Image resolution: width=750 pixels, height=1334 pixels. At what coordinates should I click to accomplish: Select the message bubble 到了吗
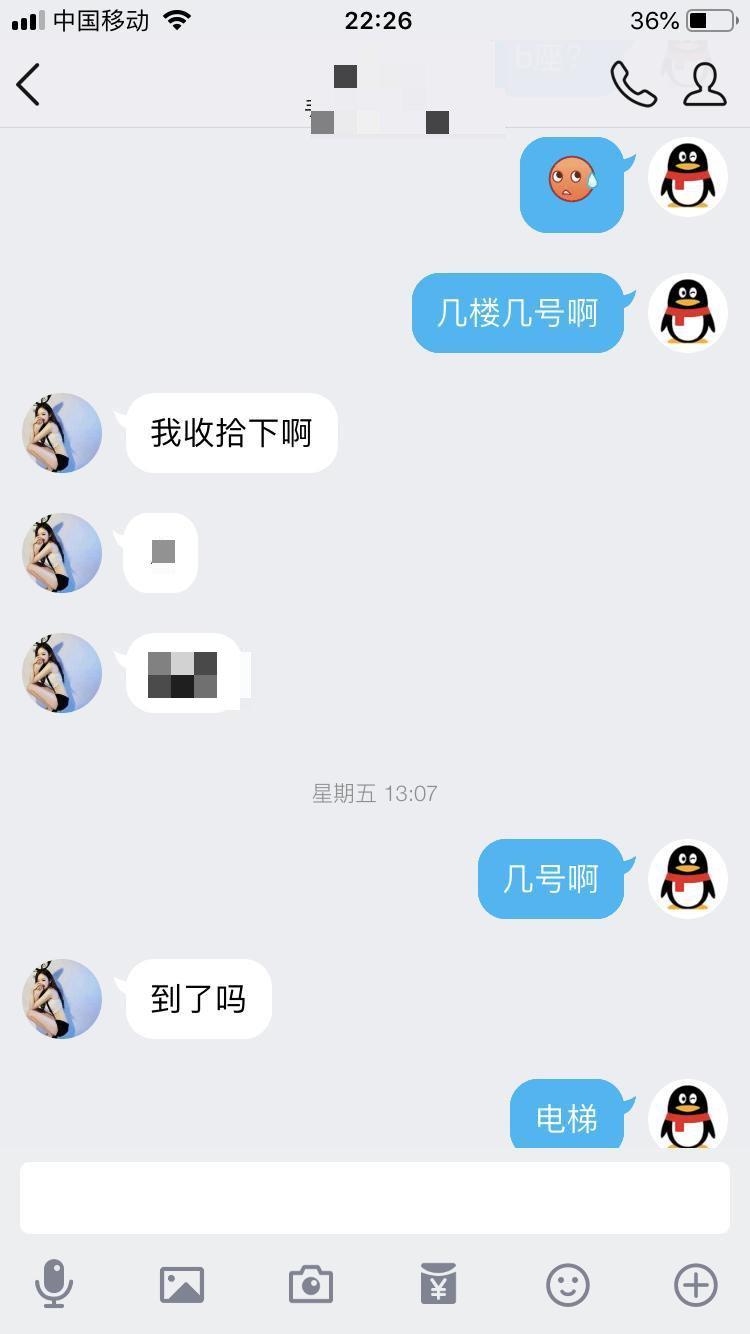(197, 998)
